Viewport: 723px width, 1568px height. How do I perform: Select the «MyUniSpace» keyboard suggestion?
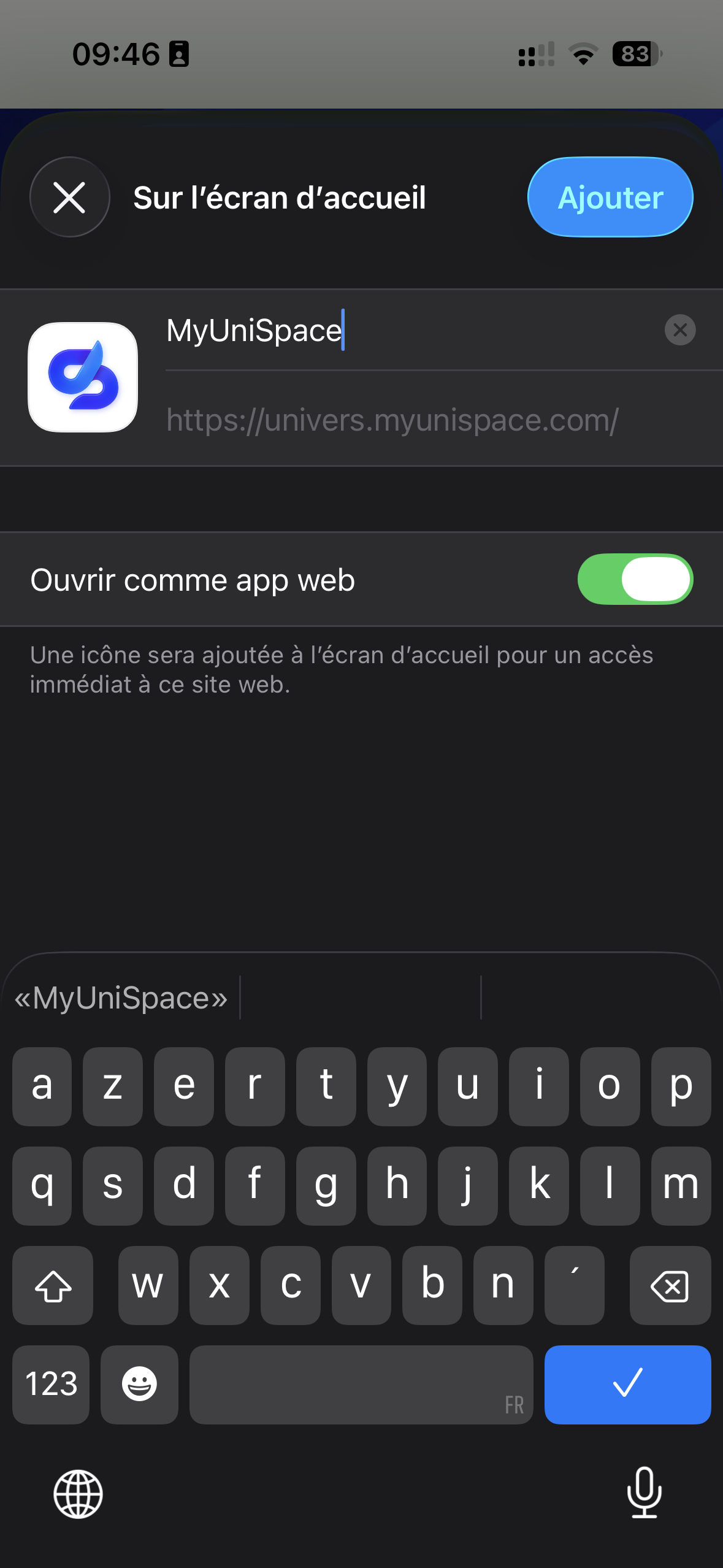click(x=121, y=998)
